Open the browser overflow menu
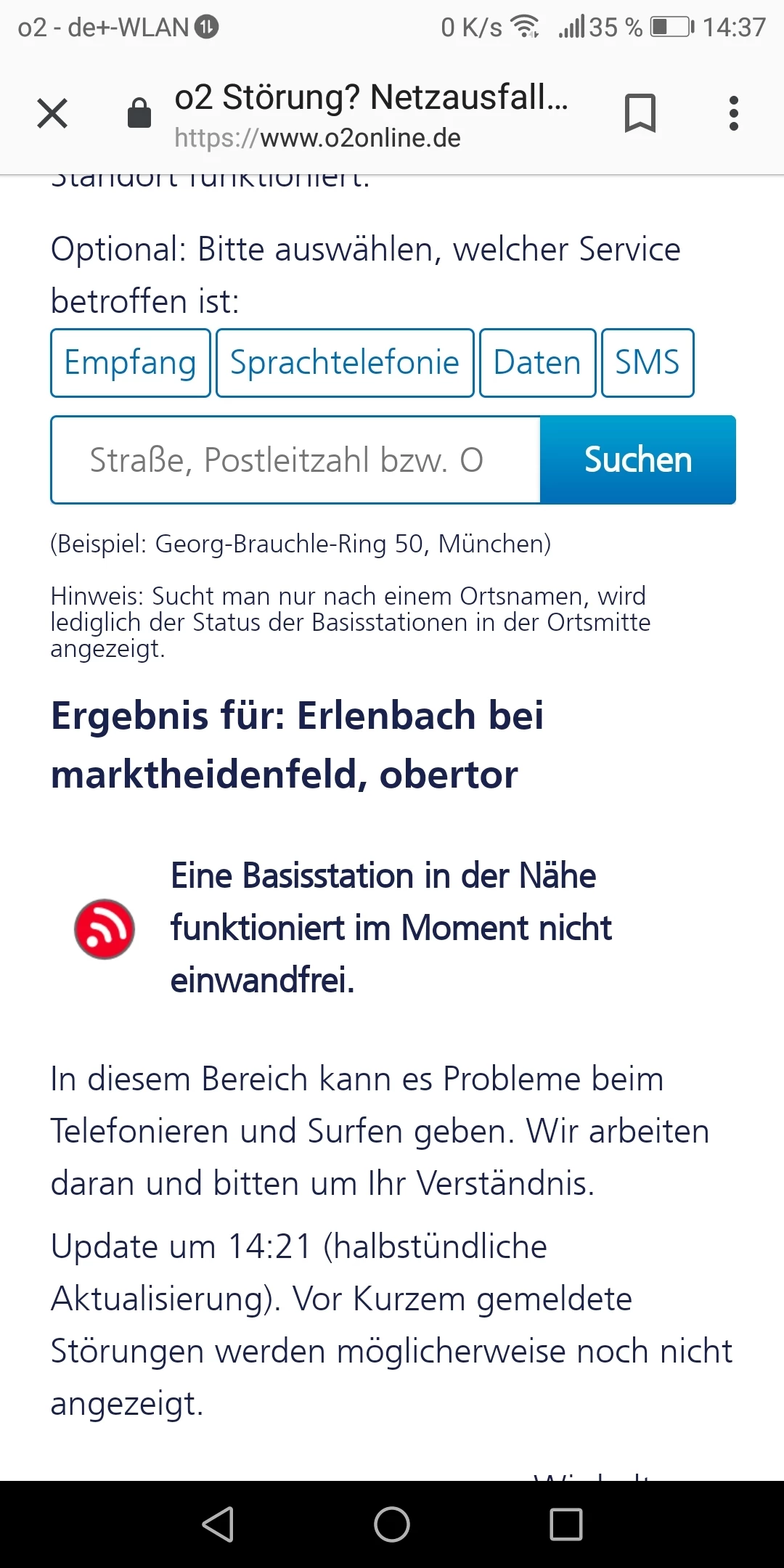 point(734,113)
